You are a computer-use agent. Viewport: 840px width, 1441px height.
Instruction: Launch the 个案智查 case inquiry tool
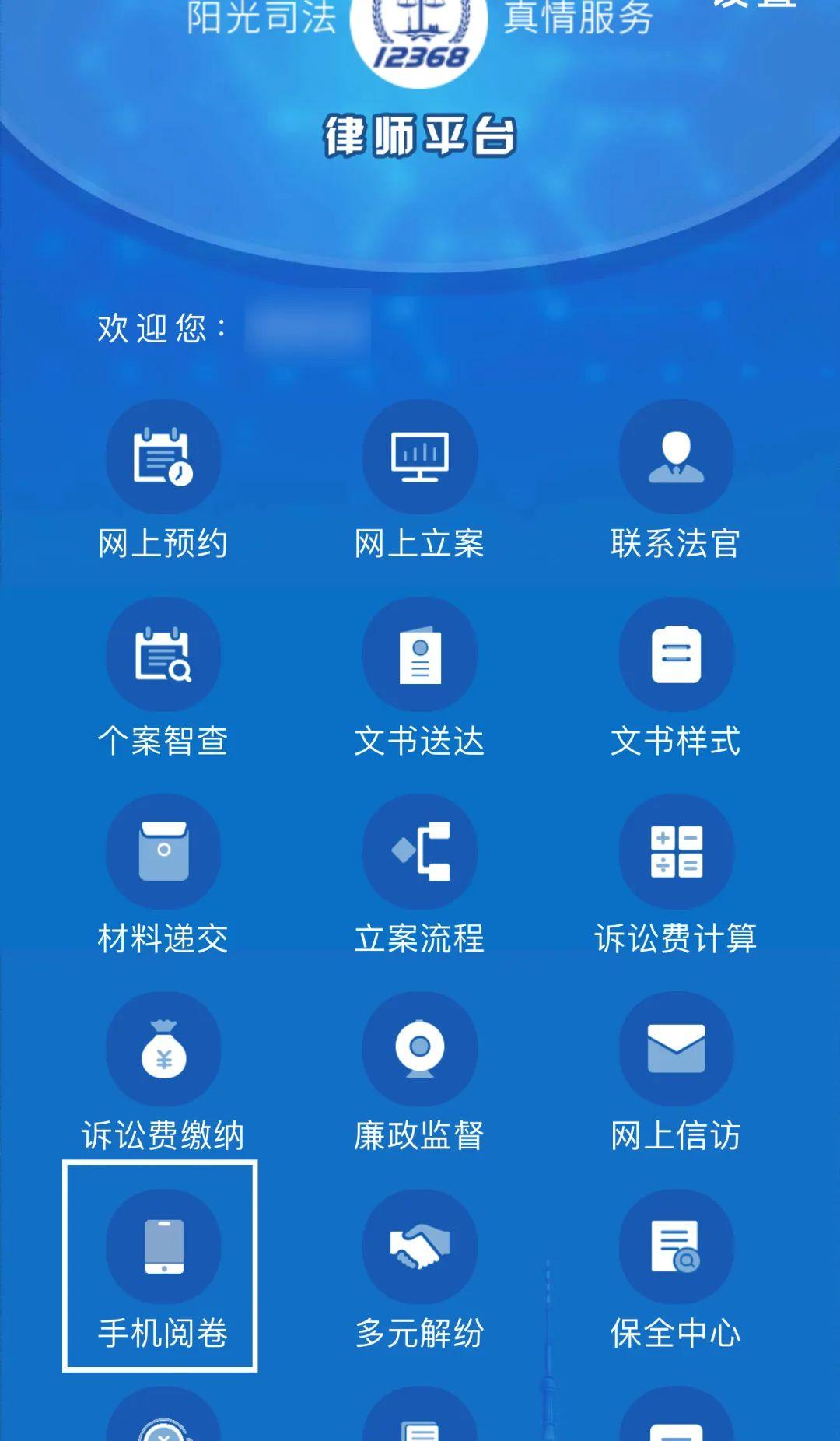161,656
